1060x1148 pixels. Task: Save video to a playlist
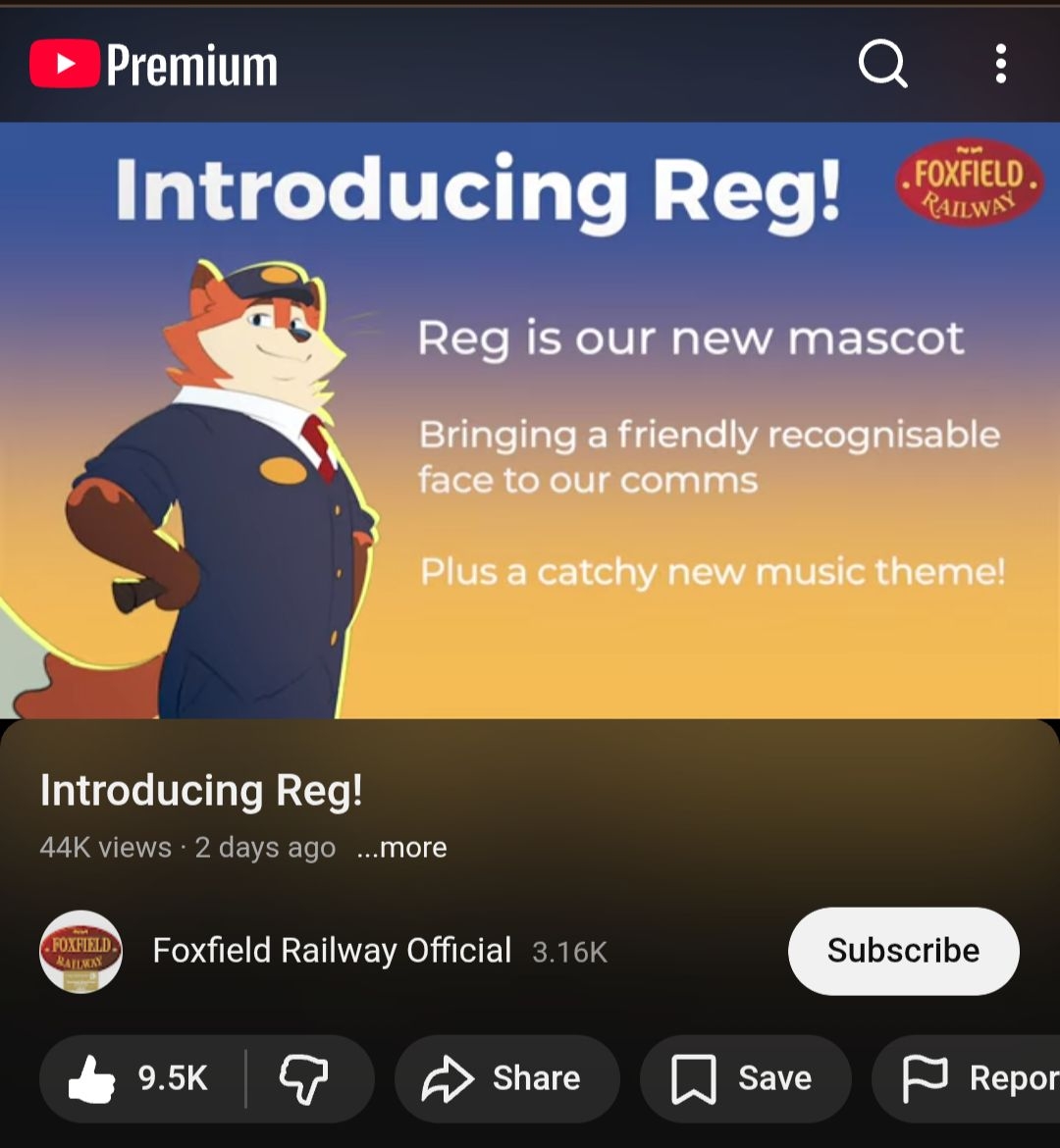(x=745, y=1078)
